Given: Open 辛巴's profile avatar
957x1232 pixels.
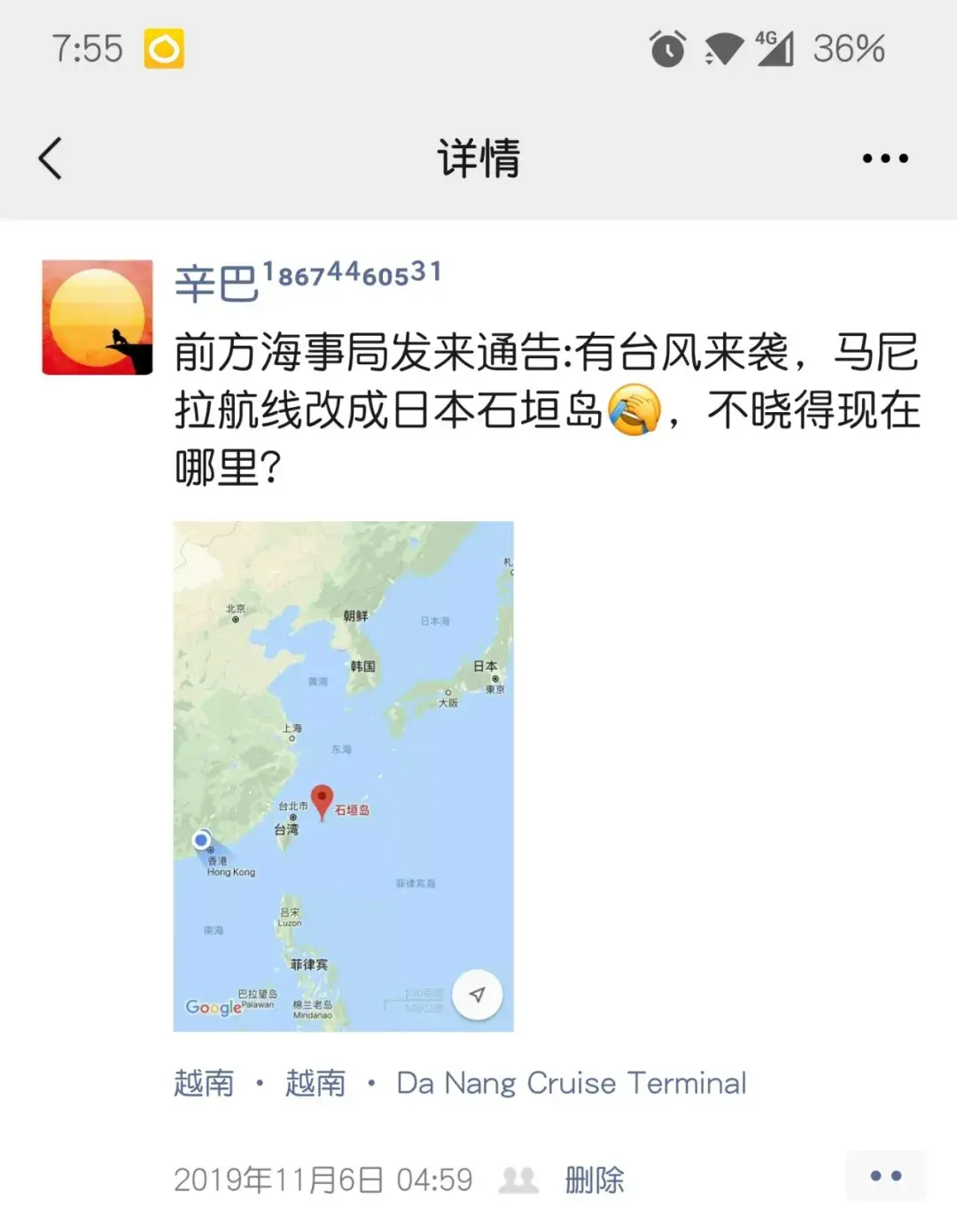Looking at the screenshot, I should [x=97, y=317].
